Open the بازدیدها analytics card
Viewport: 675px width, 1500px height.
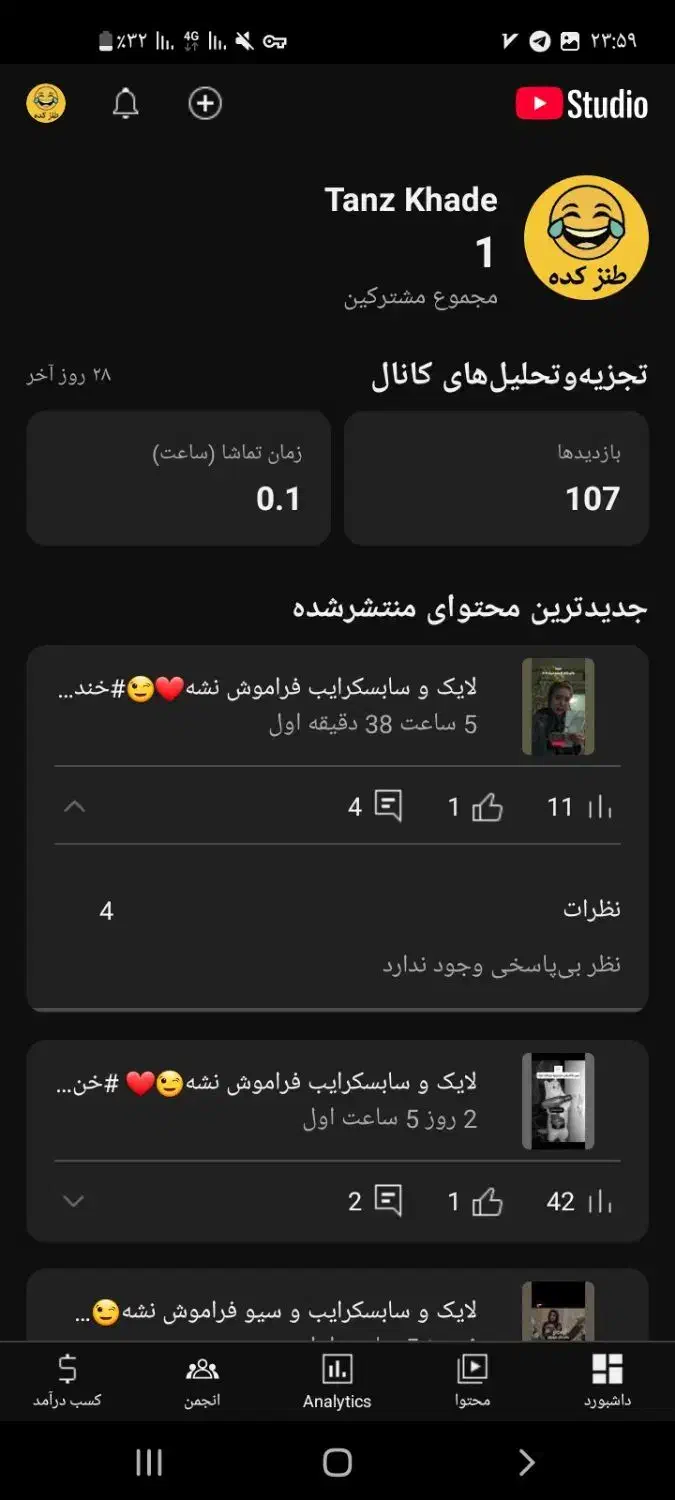click(496, 478)
